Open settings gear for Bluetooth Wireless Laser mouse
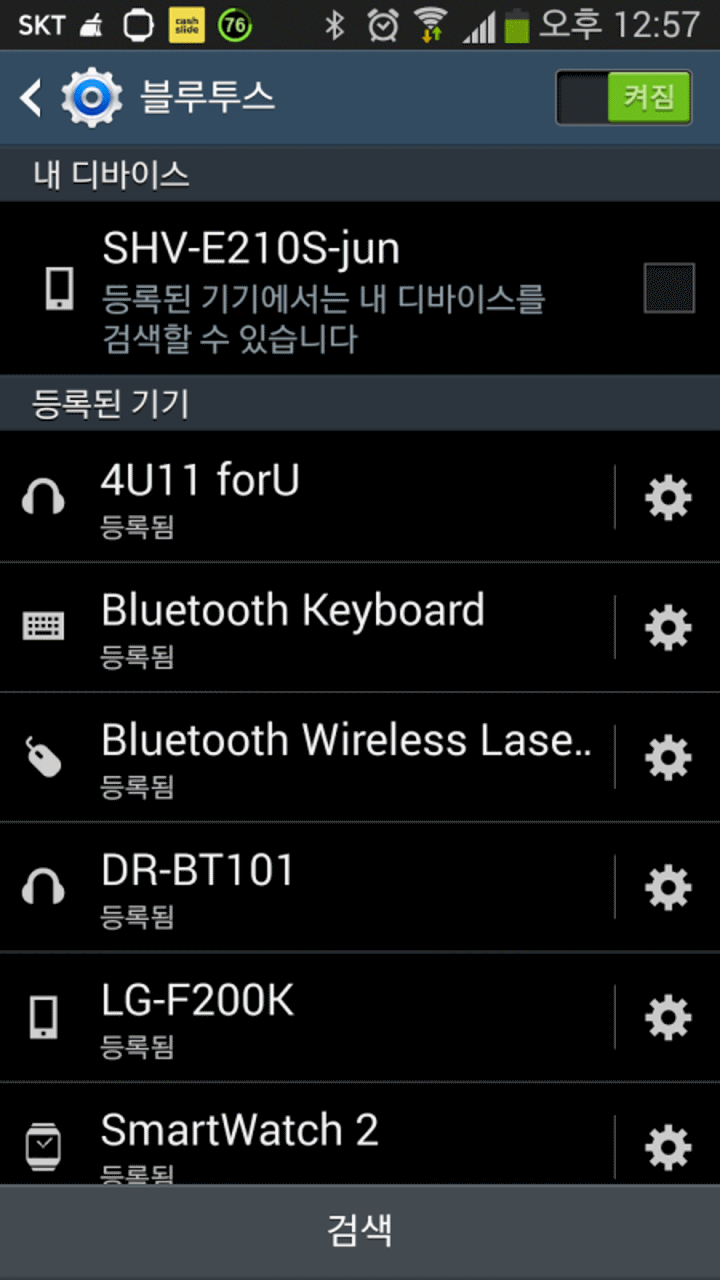This screenshot has width=720, height=1280. 668,757
